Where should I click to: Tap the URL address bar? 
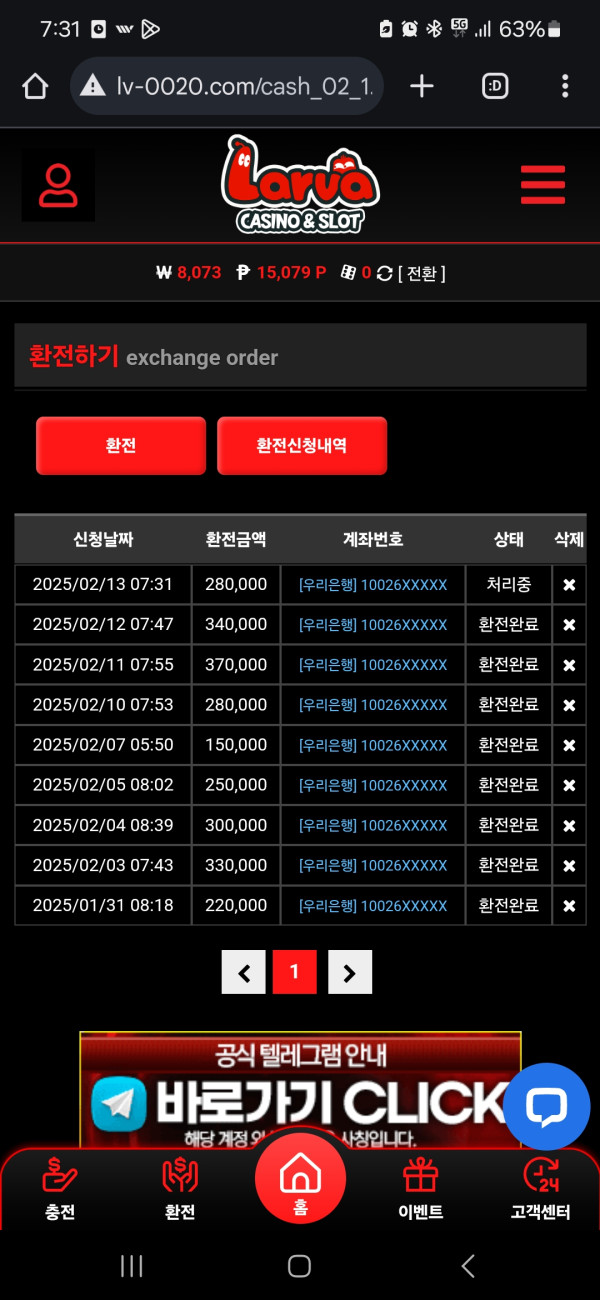pos(228,86)
